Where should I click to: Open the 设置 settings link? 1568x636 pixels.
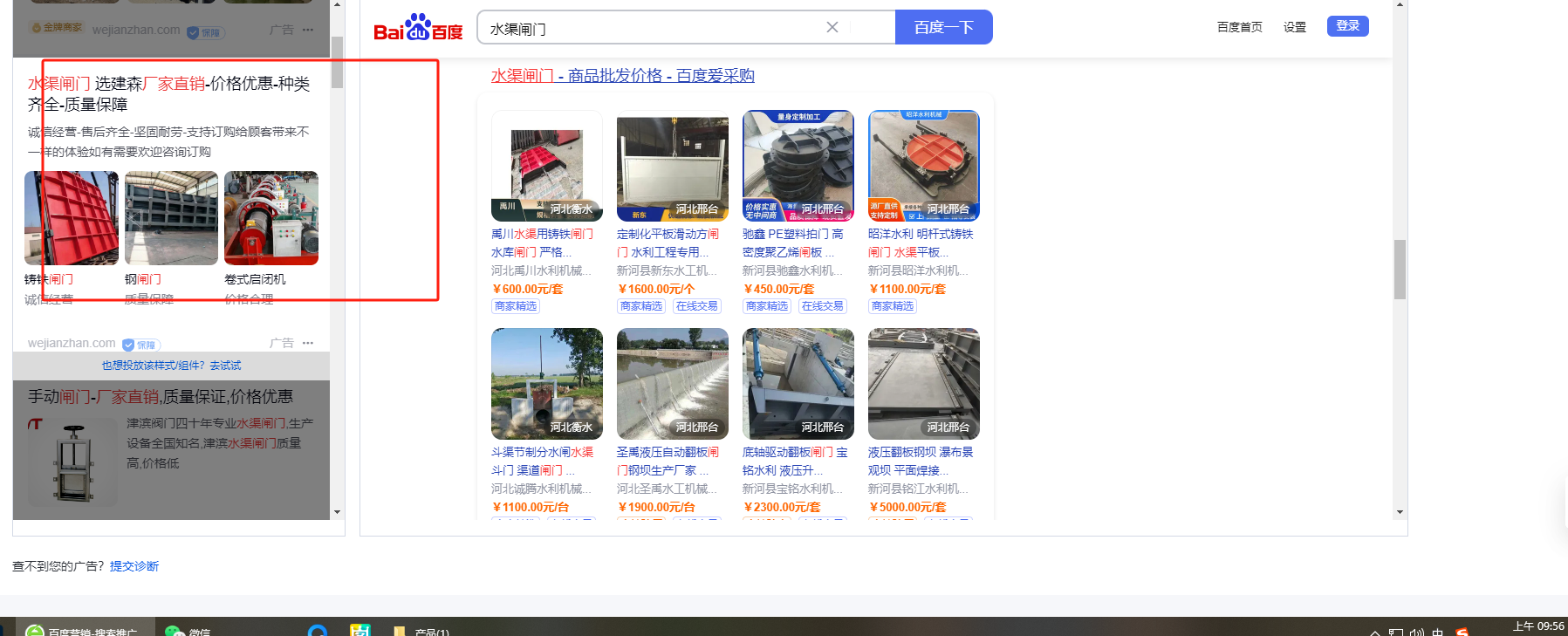point(1294,27)
